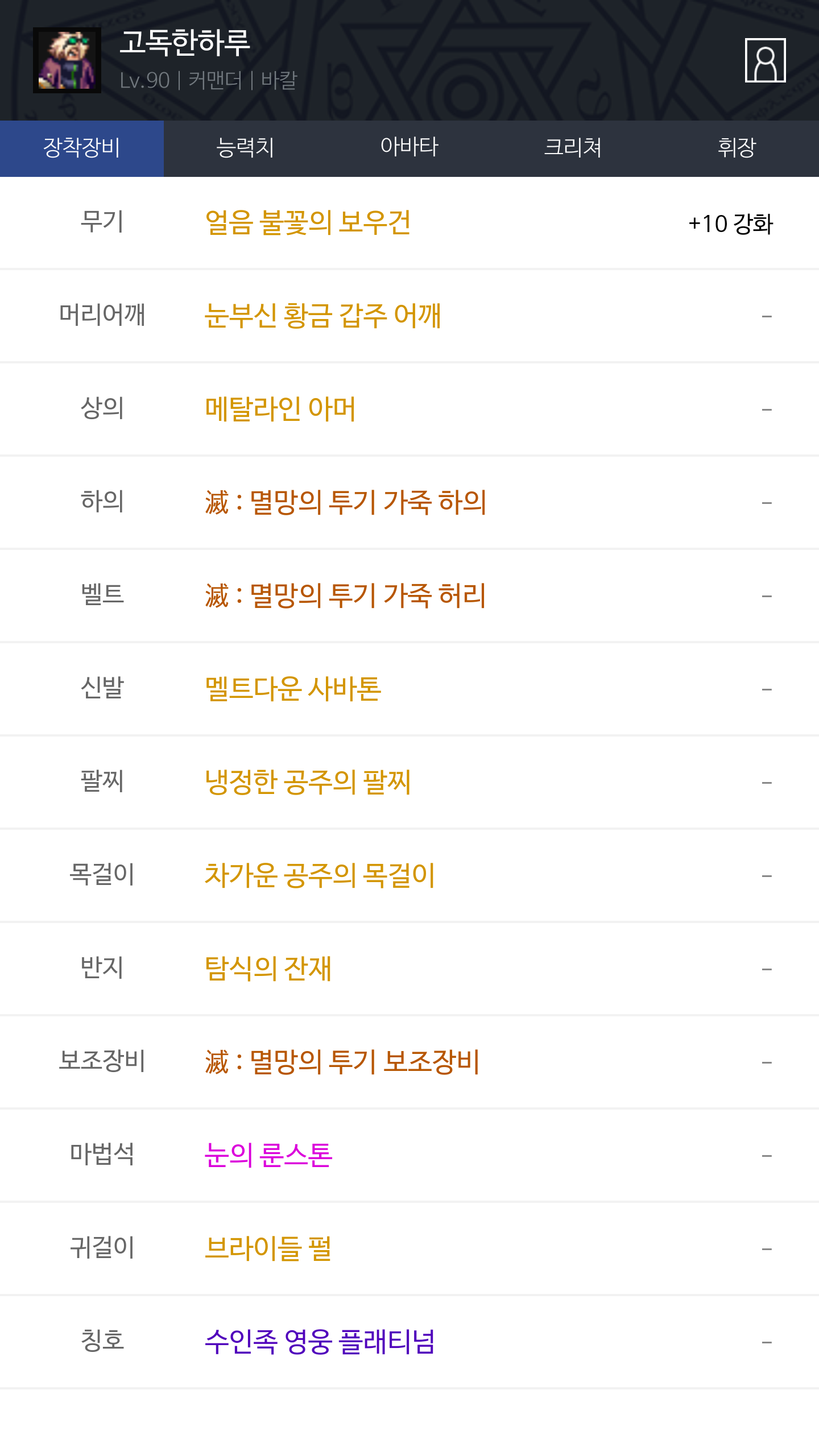Switch to the 능력치 tab
The width and height of the screenshot is (819, 1456).
245,148
